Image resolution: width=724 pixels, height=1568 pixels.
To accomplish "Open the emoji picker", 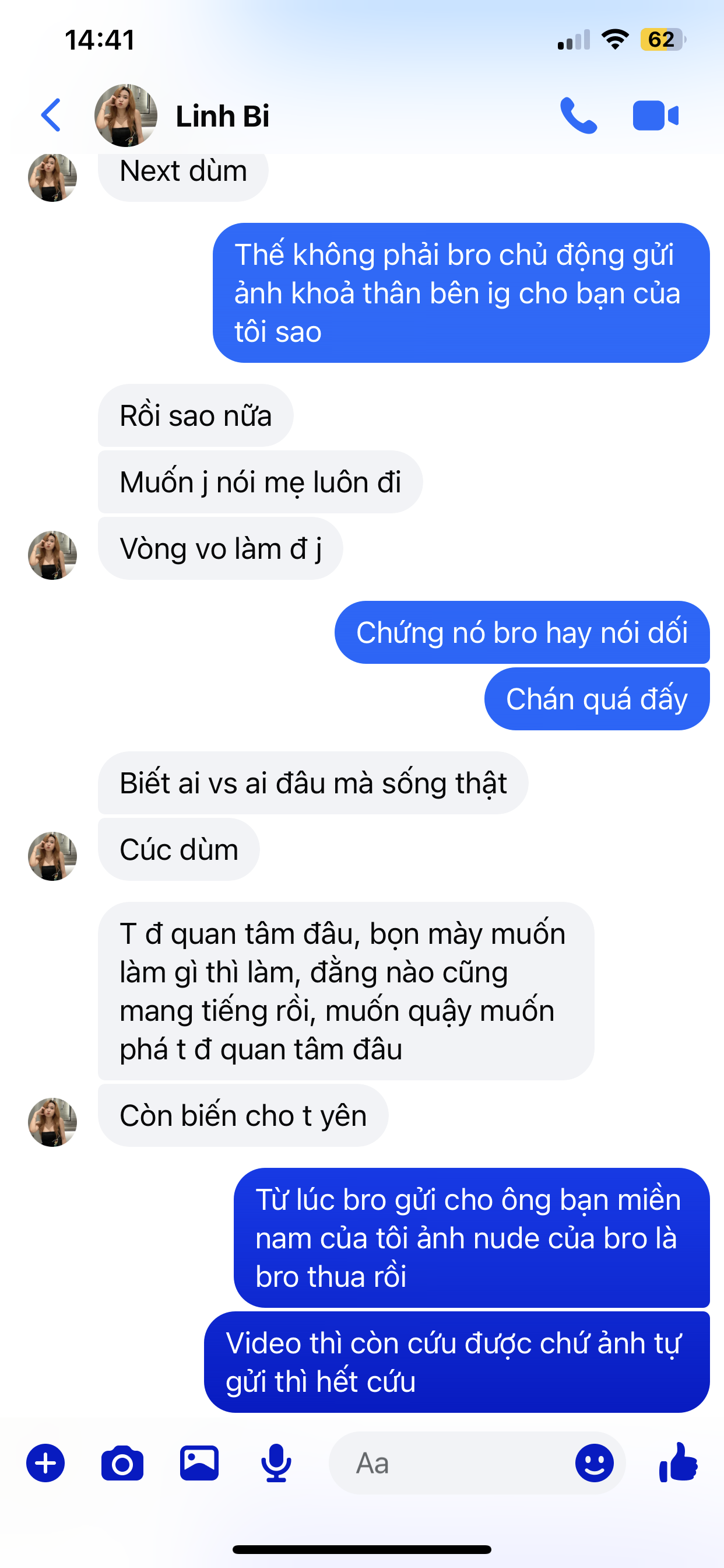I will point(594,1462).
